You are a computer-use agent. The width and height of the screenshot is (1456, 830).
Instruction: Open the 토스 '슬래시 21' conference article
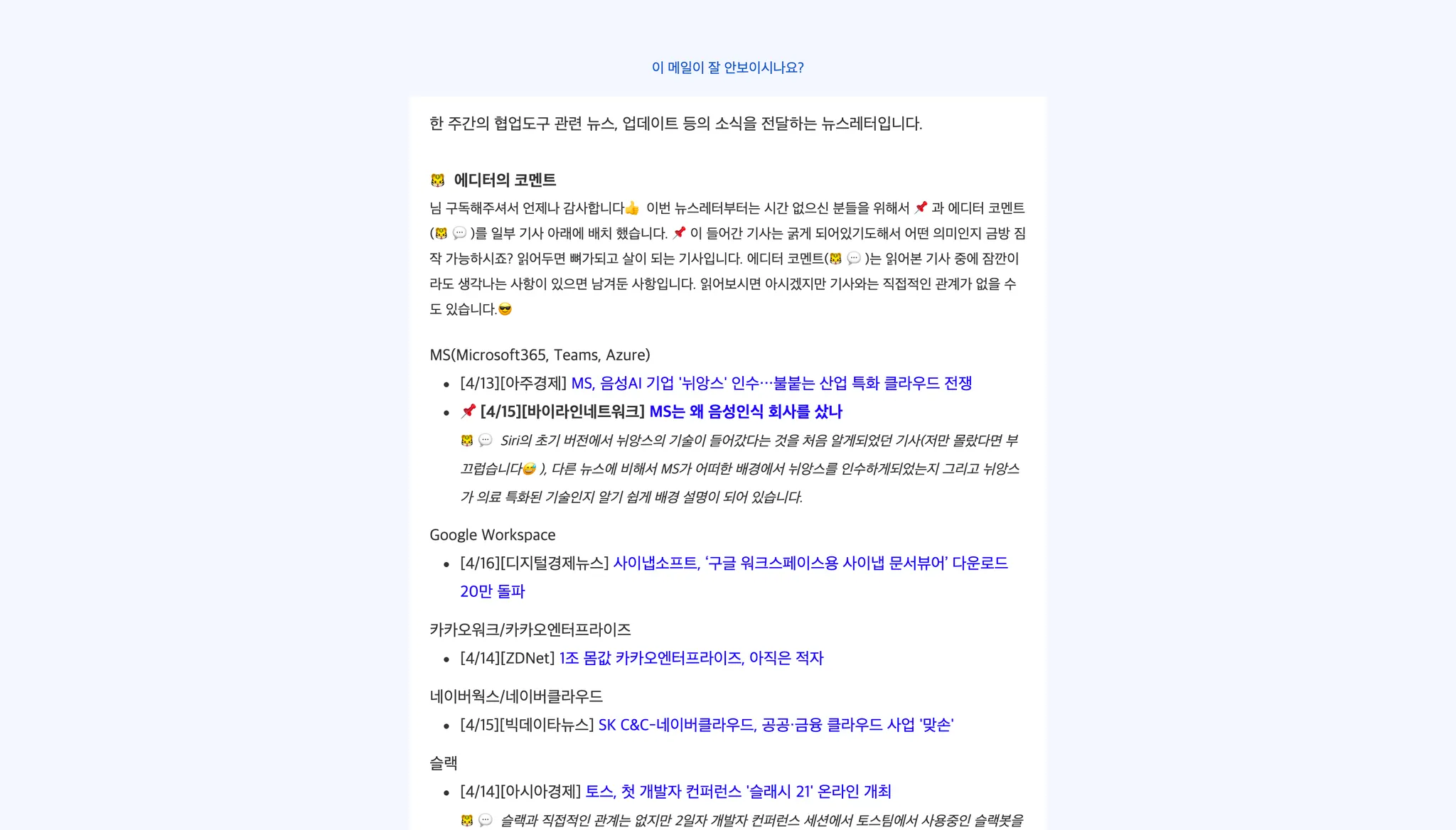(737, 792)
